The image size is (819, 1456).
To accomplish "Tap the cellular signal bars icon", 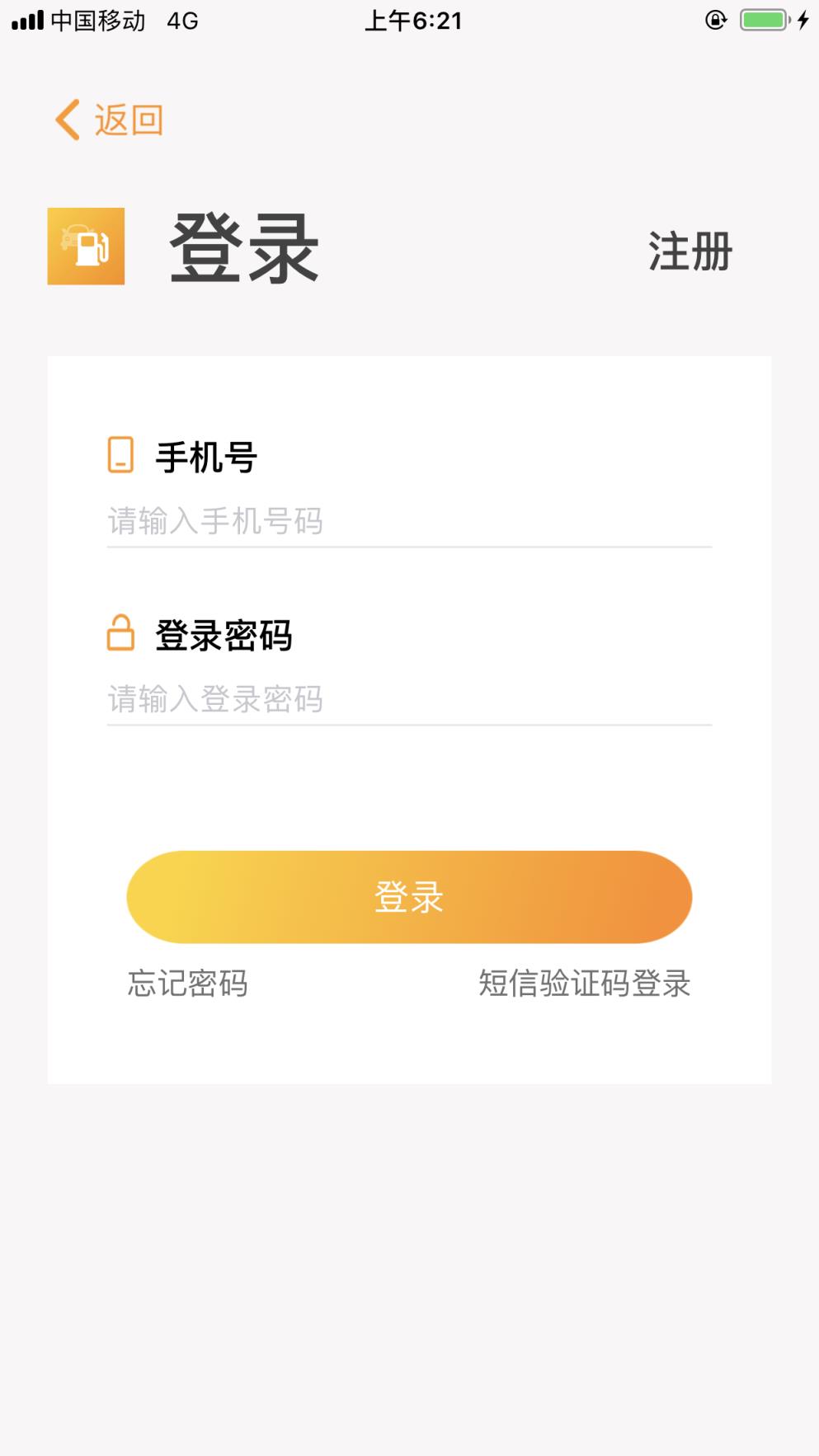I will [x=26, y=21].
